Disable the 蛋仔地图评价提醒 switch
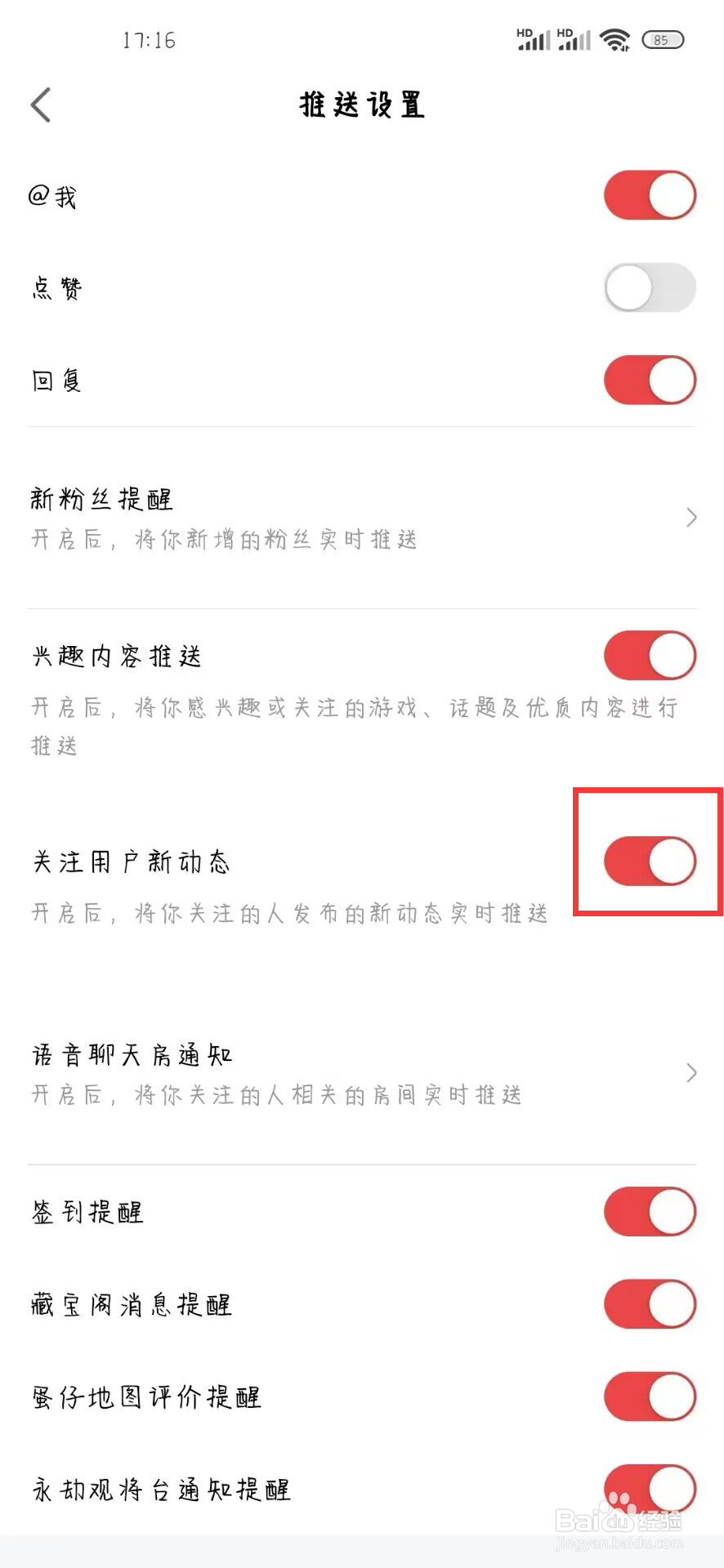724x1568 pixels. tap(648, 1396)
